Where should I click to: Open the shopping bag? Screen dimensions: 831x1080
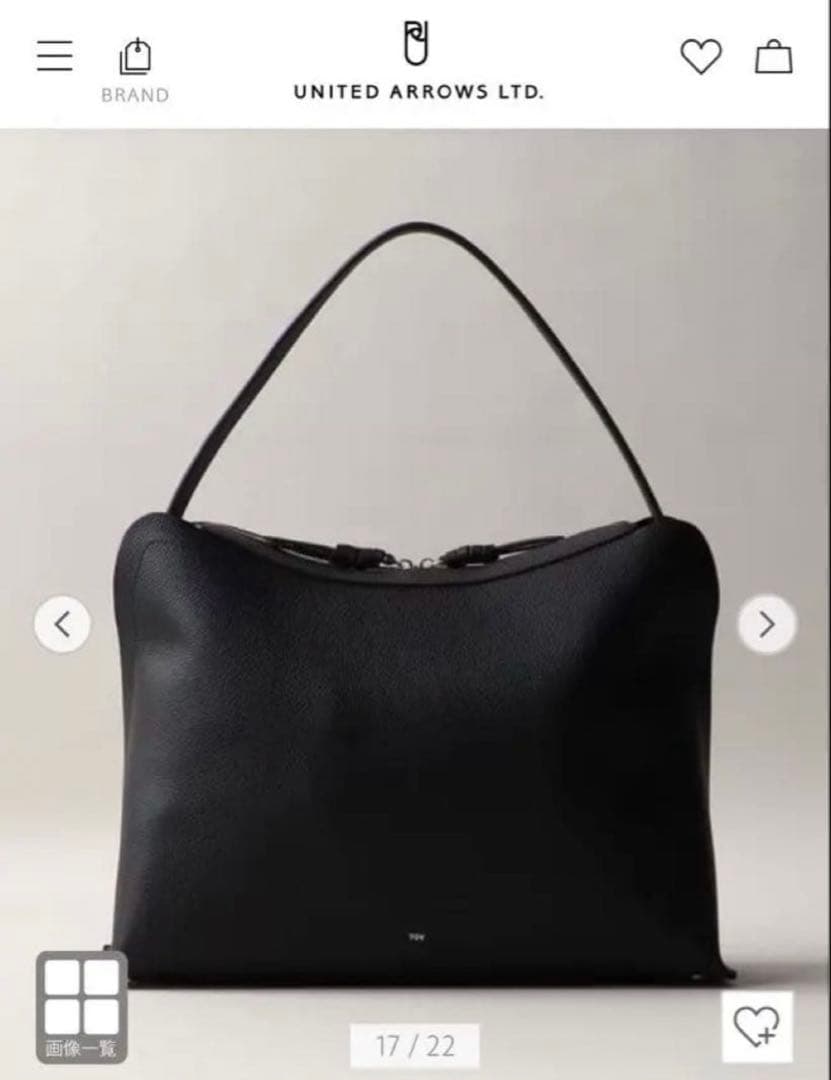[773, 57]
